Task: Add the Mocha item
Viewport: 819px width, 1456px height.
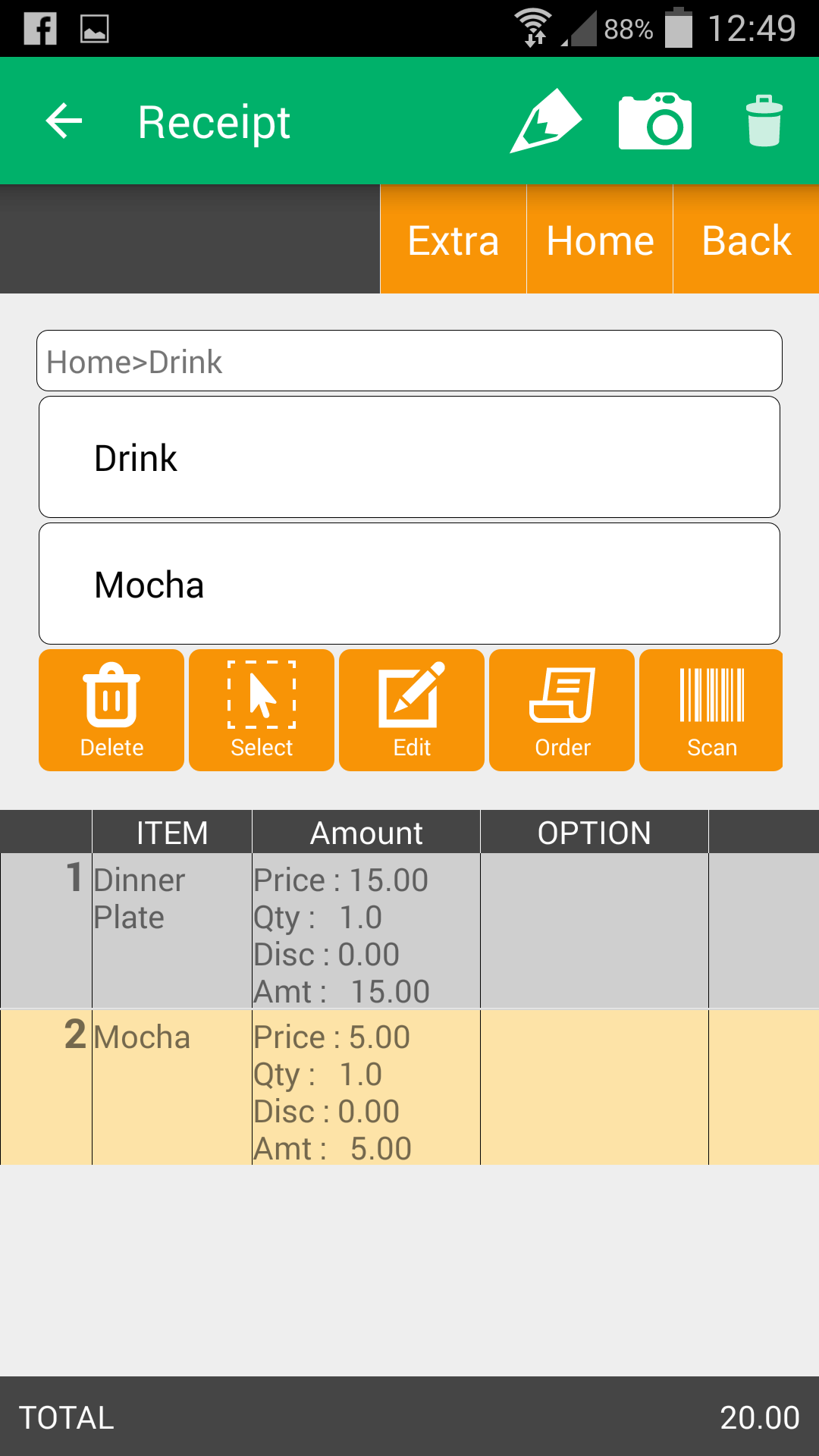Action: pos(409,584)
